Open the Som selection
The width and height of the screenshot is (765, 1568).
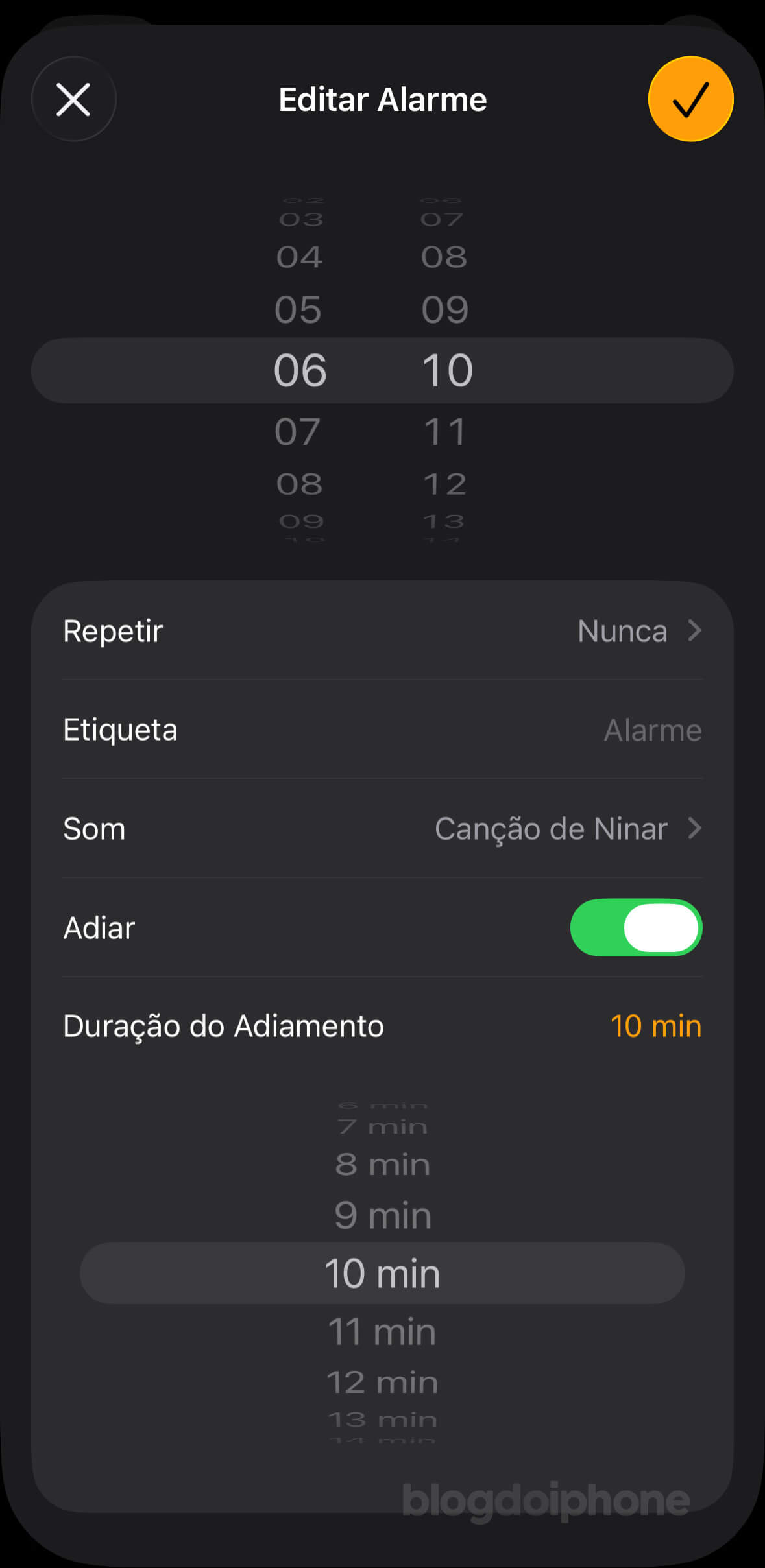(382, 829)
